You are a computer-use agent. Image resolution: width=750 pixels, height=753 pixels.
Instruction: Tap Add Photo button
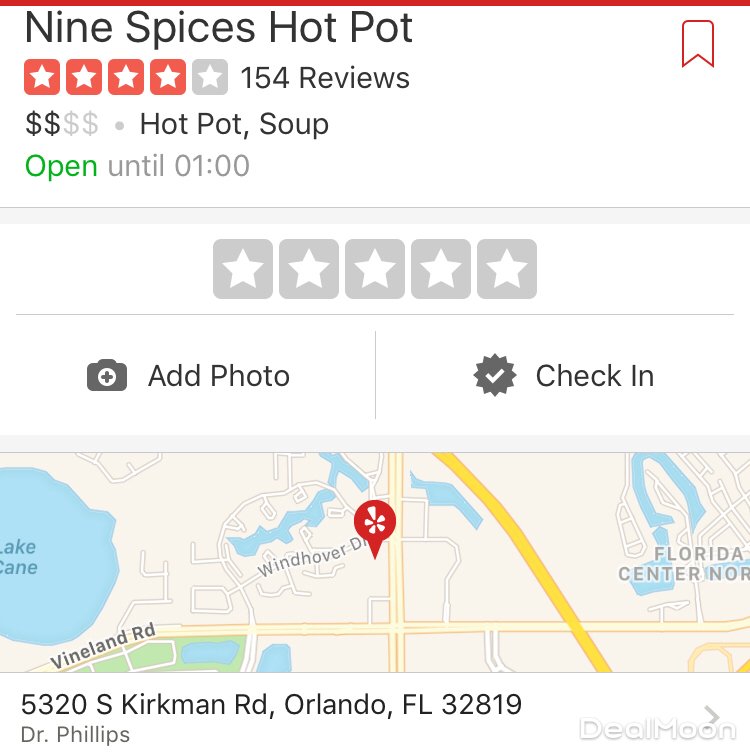190,376
